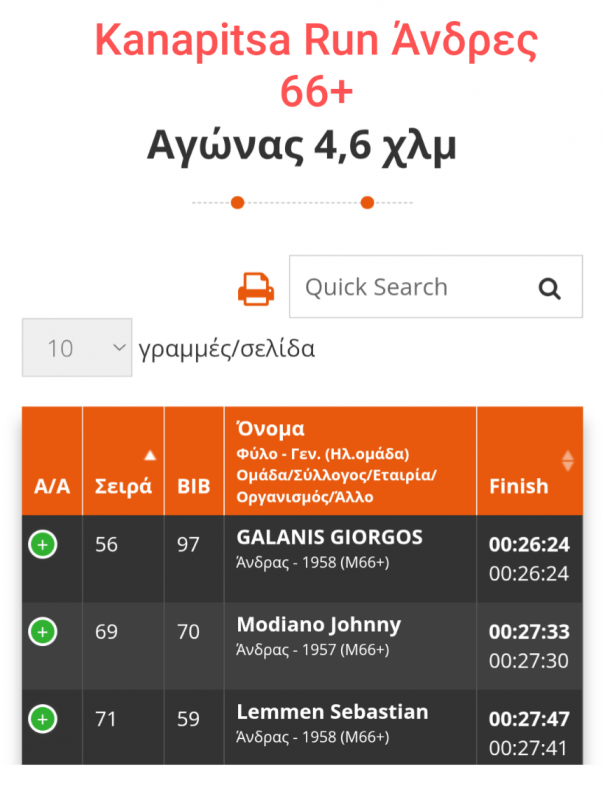
Task: Tap the magnifier icon in Quick Search
Action: coord(549,289)
